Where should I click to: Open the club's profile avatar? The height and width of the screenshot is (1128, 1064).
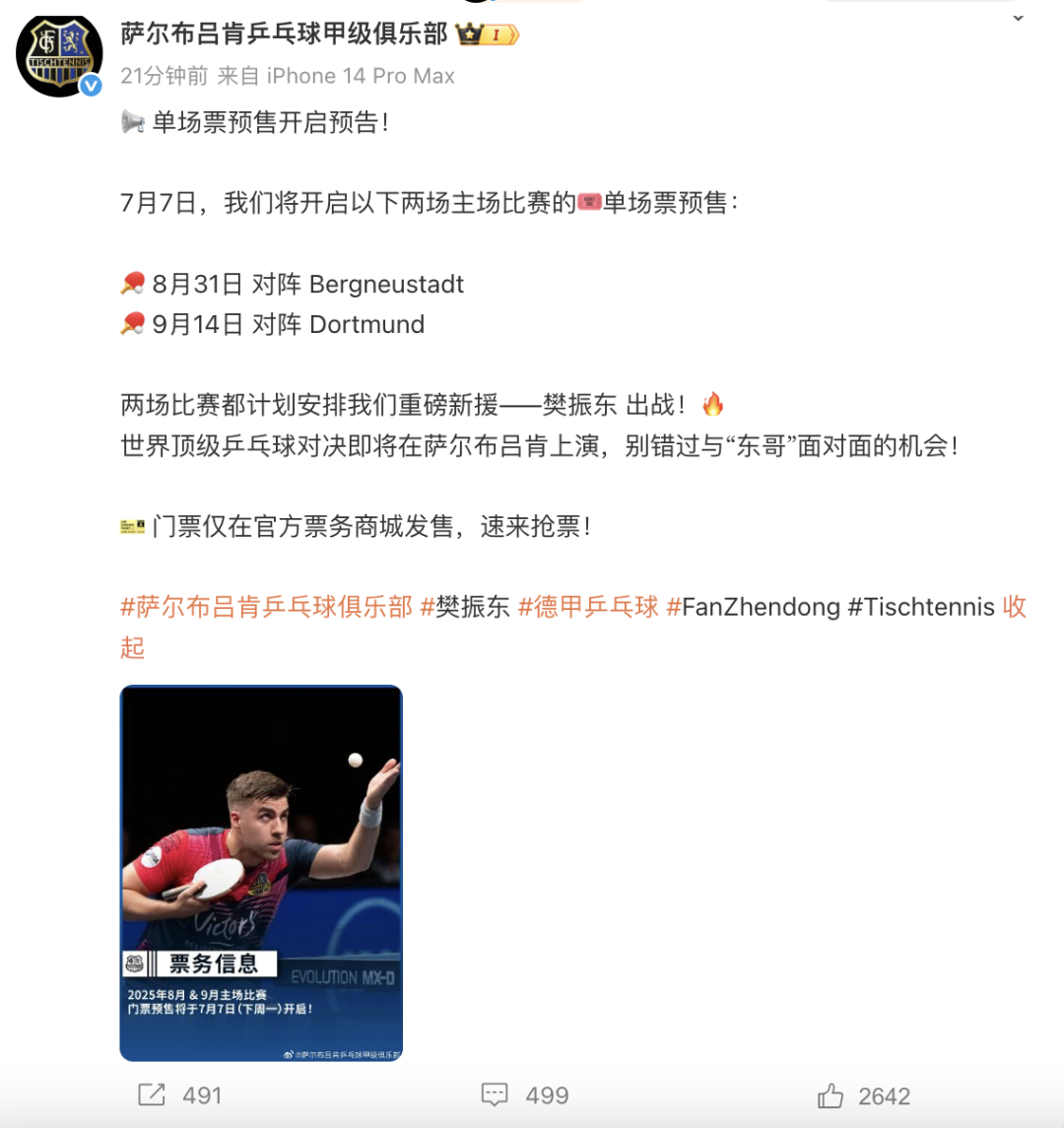[x=59, y=54]
